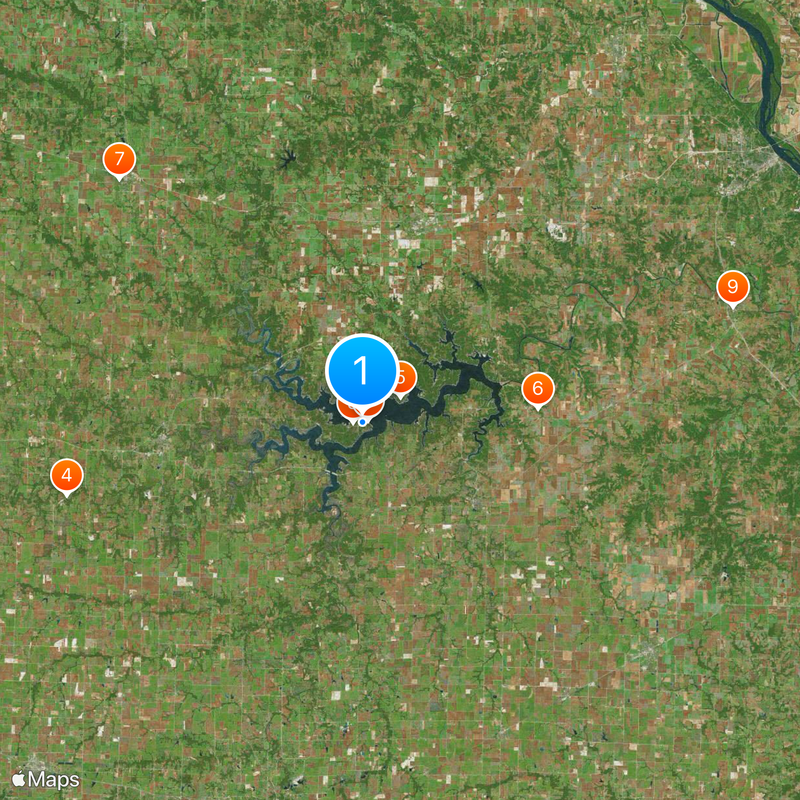Screen dimensions: 800x800
Task: Open the orange pin numbered 5
Action: tap(404, 378)
